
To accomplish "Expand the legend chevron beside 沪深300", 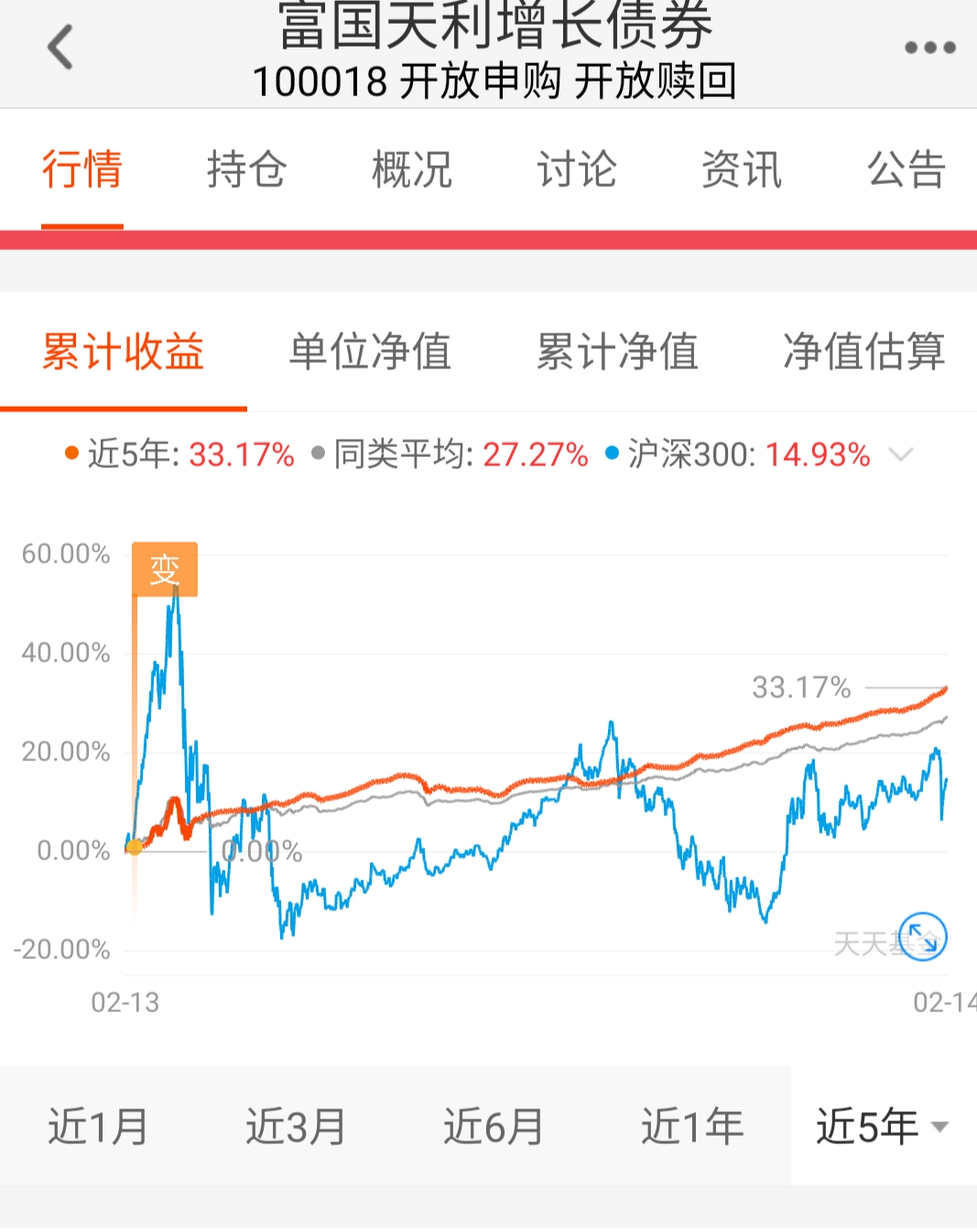I will pos(901,454).
